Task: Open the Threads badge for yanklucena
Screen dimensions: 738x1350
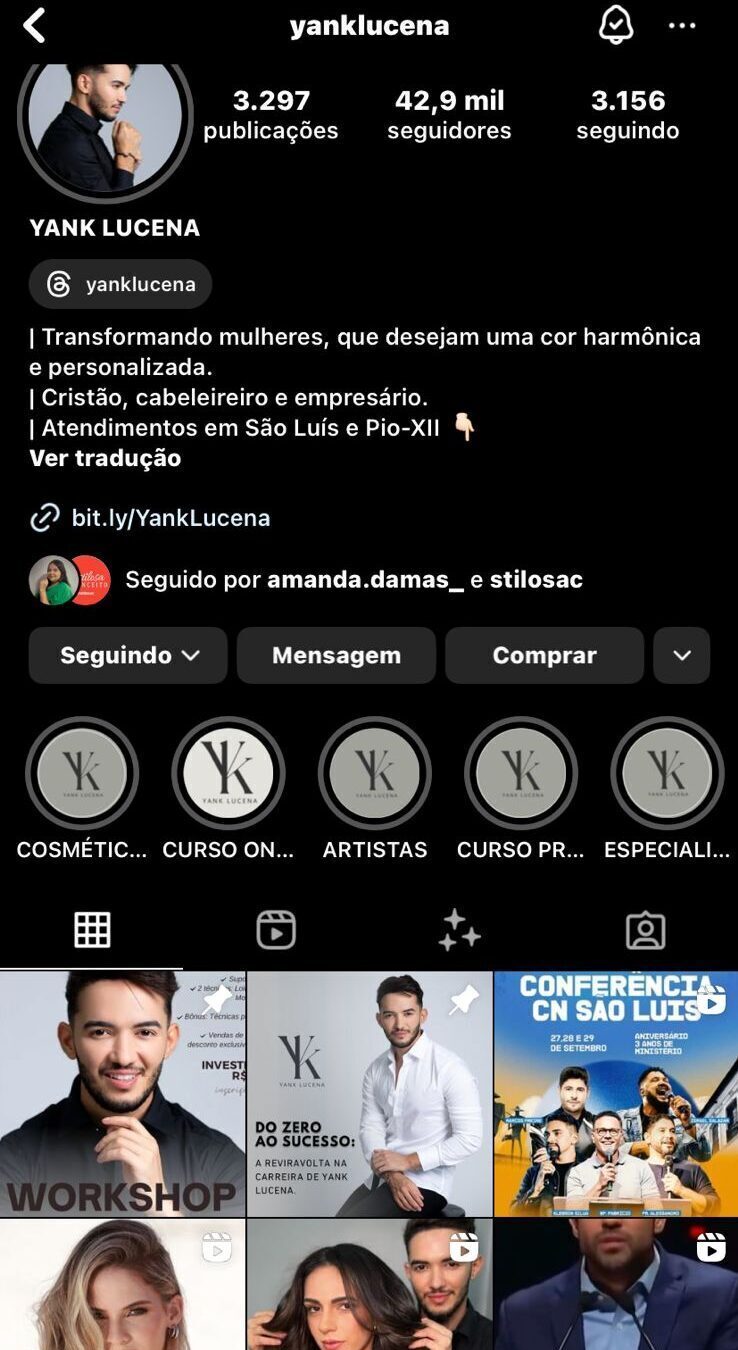Action: [120, 284]
